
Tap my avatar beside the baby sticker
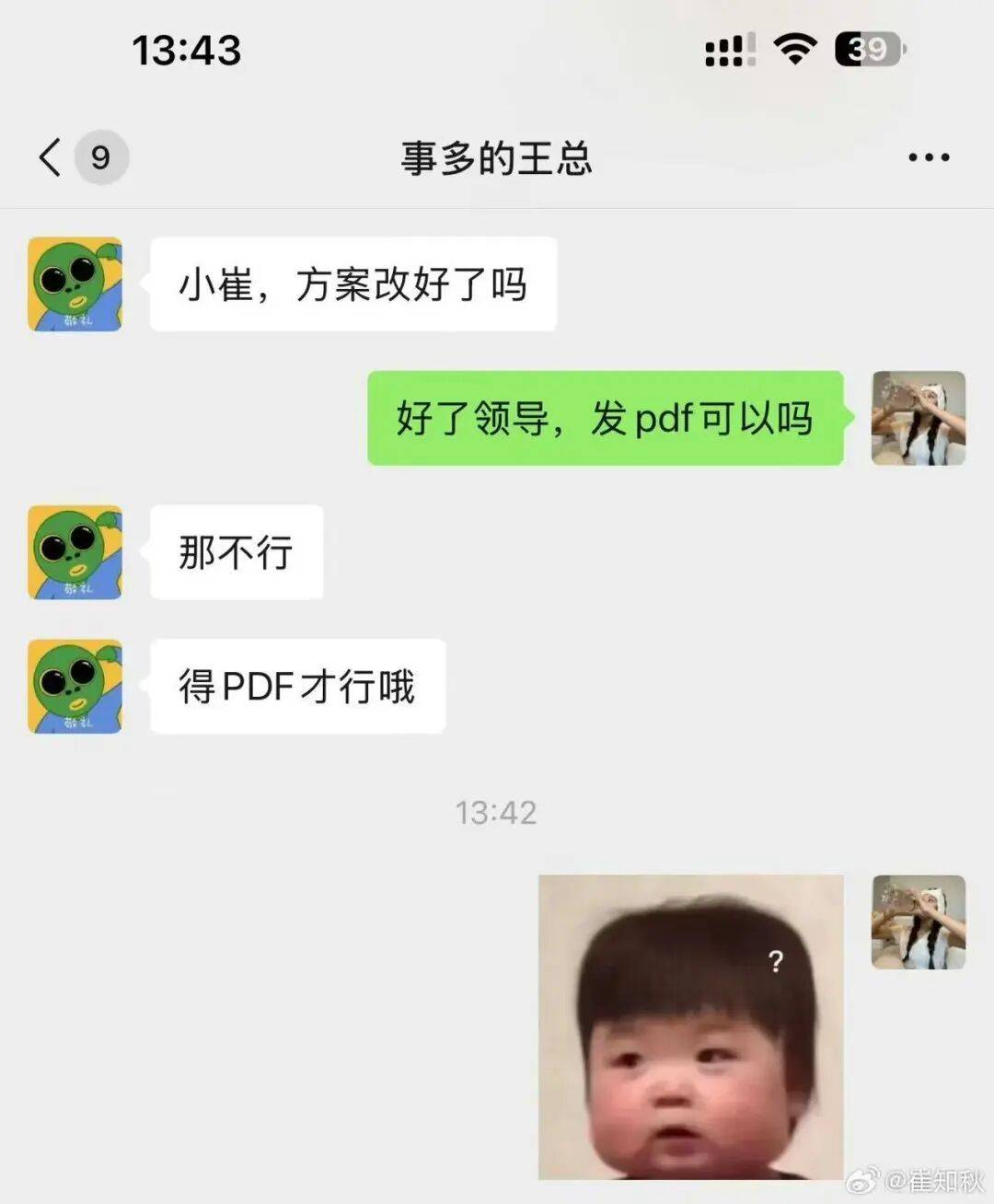[x=918, y=921]
